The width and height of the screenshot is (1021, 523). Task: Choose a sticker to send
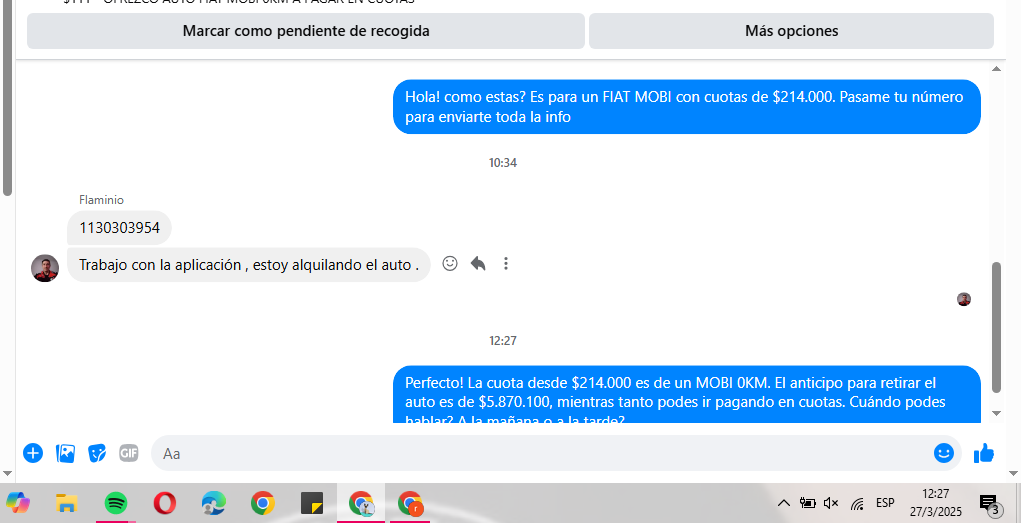pyautogui.click(x=97, y=453)
